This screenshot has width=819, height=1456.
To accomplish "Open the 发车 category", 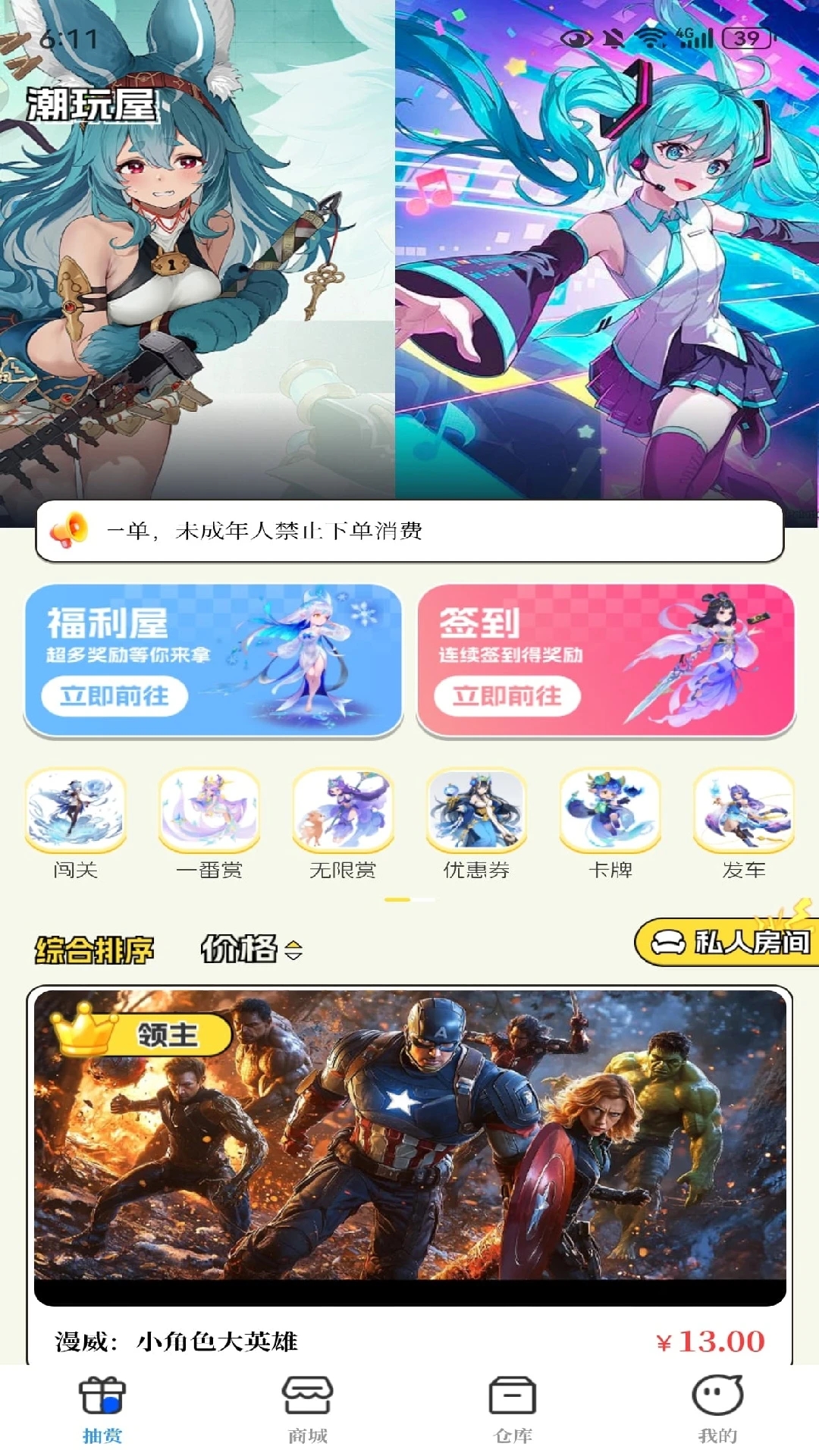I will 744,824.
